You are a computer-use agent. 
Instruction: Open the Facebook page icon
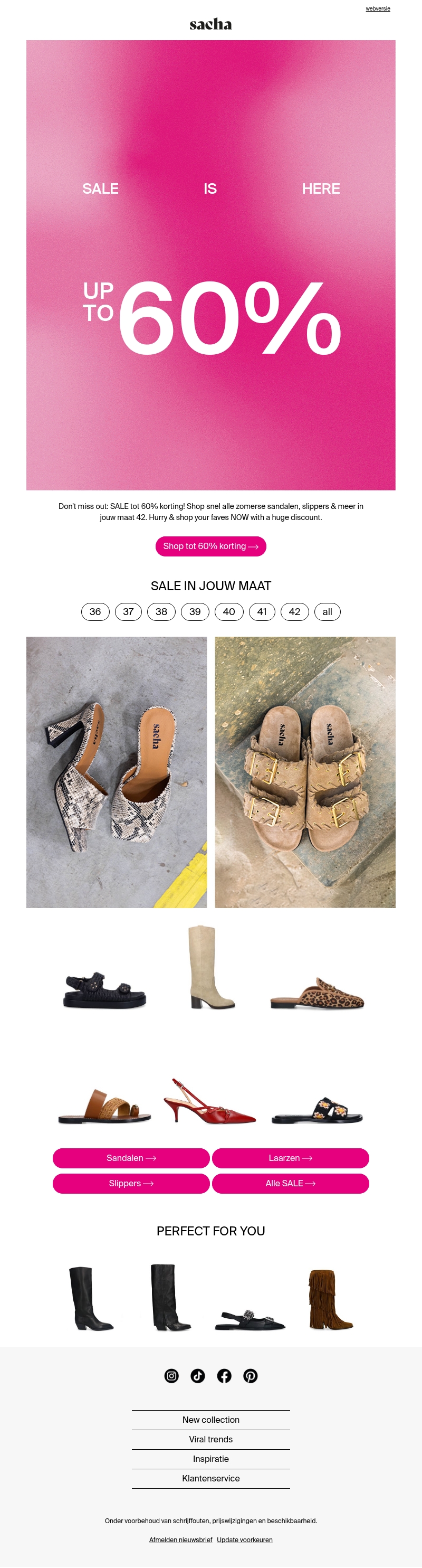pos(224,1376)
